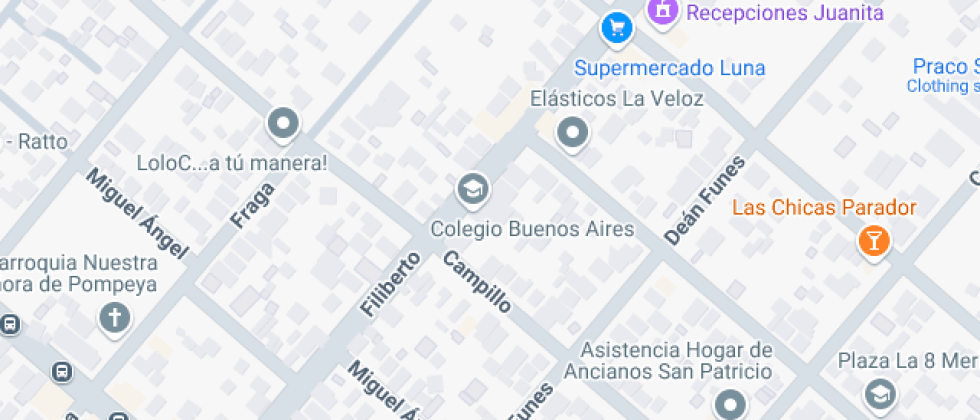The image size is (980, 420).
Task: Open the Supermercado Luna shopping marker
Action: pyautogui.click(x=618, y=27)
